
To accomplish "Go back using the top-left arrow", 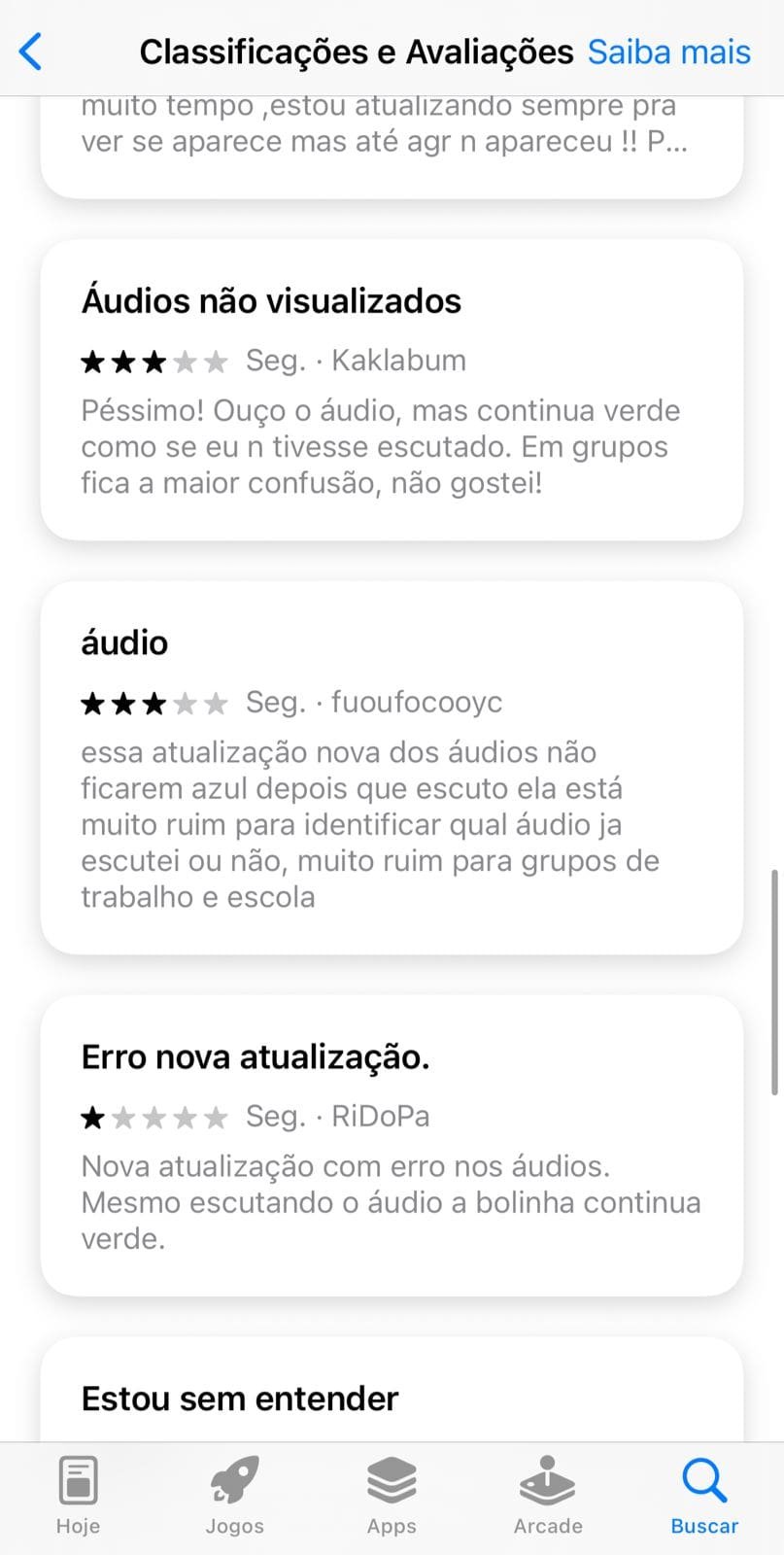I will (x=31, y=52).
